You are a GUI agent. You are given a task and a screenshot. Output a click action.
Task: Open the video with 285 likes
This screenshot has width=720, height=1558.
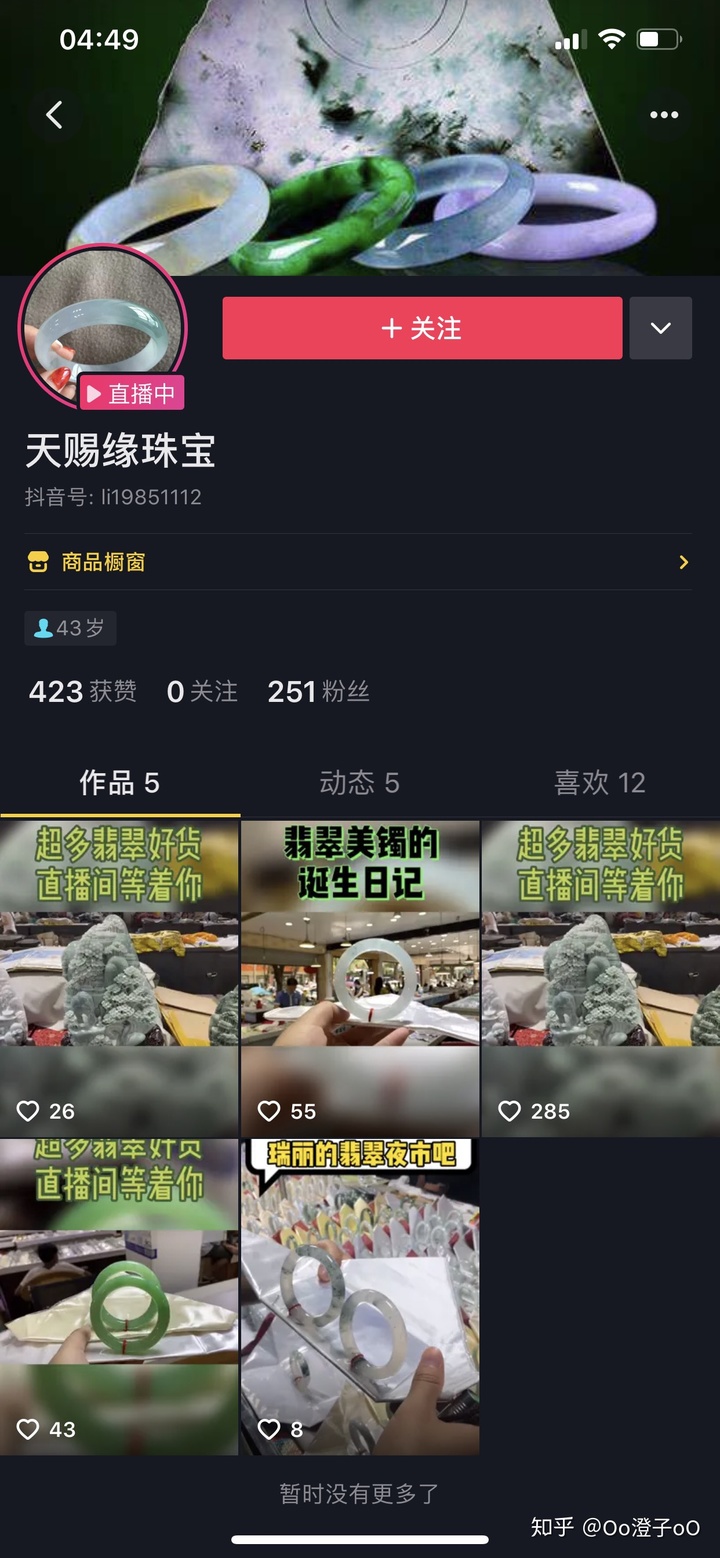click(x=601, y=978)
